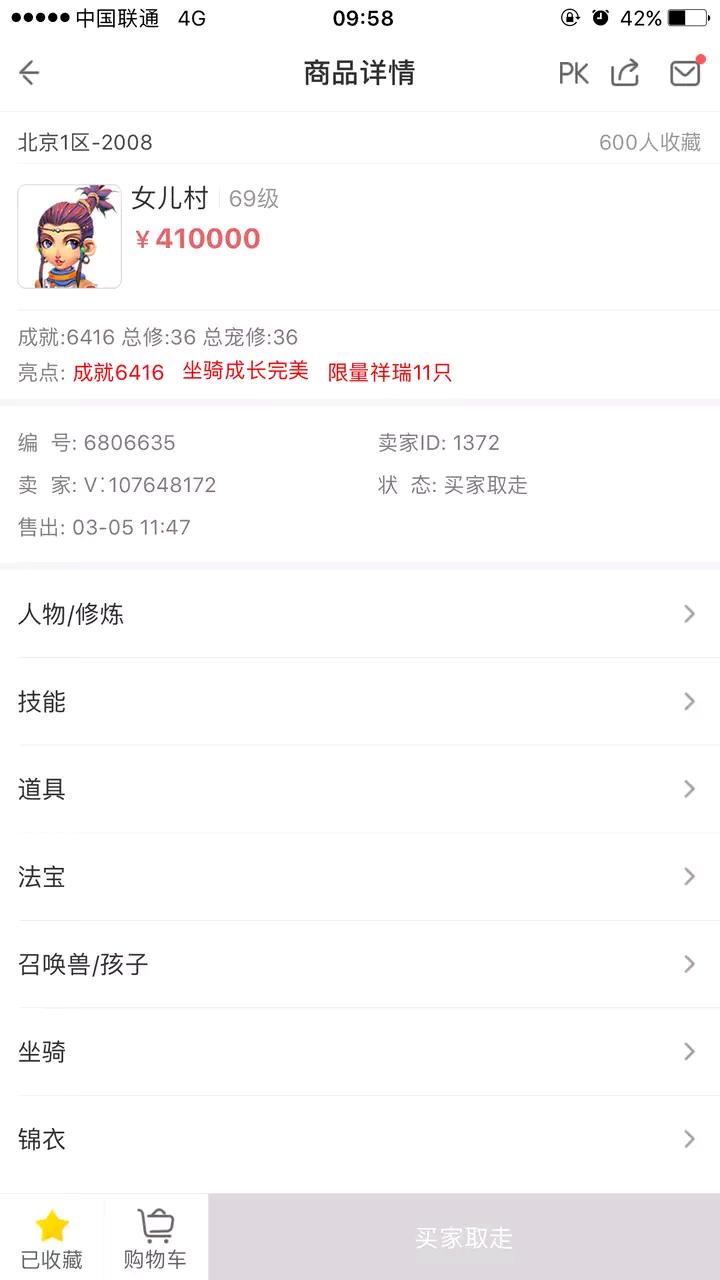Open 召唤兽/孩子 details

pyautogui.click(x=360, y=964)
